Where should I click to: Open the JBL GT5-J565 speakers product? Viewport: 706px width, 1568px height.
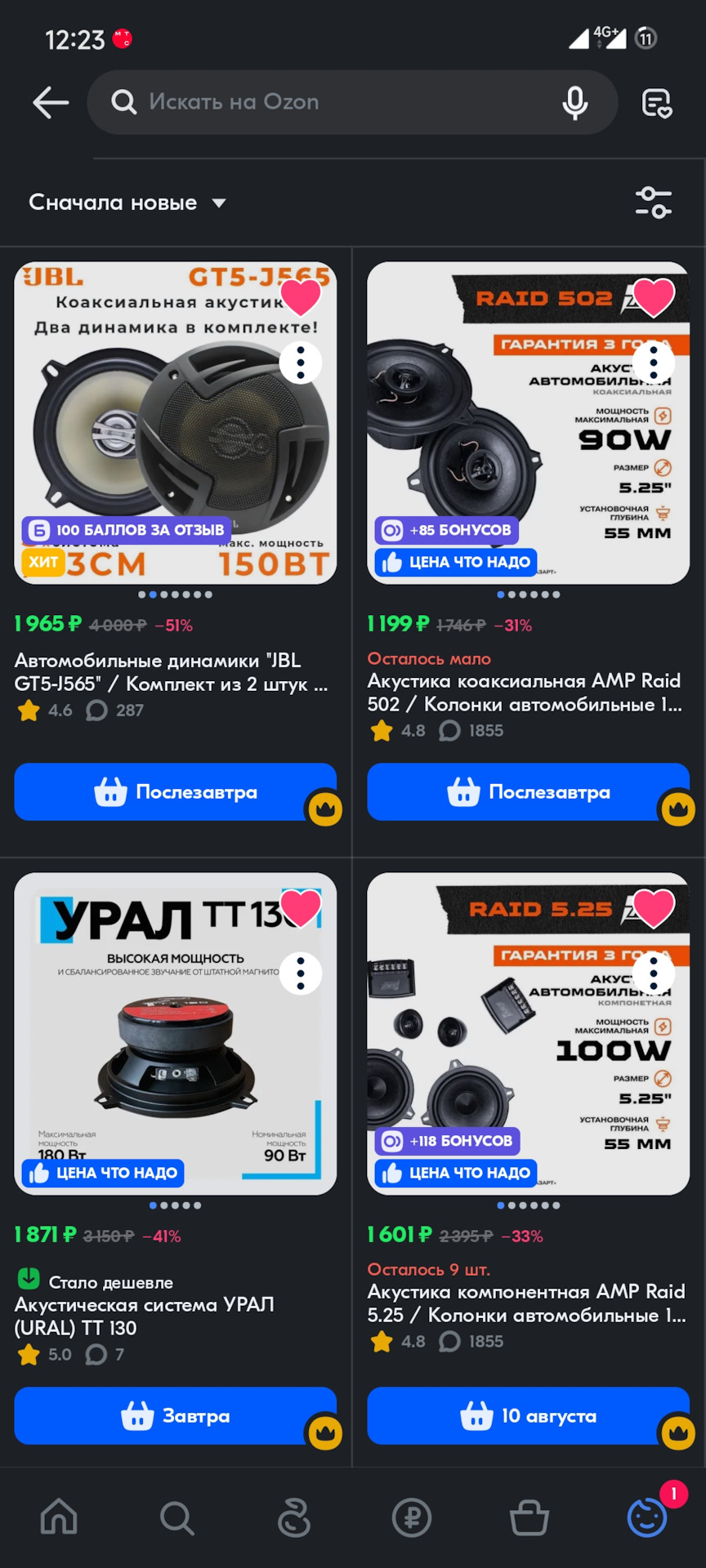pyautogui.click(x=171, y=671)
